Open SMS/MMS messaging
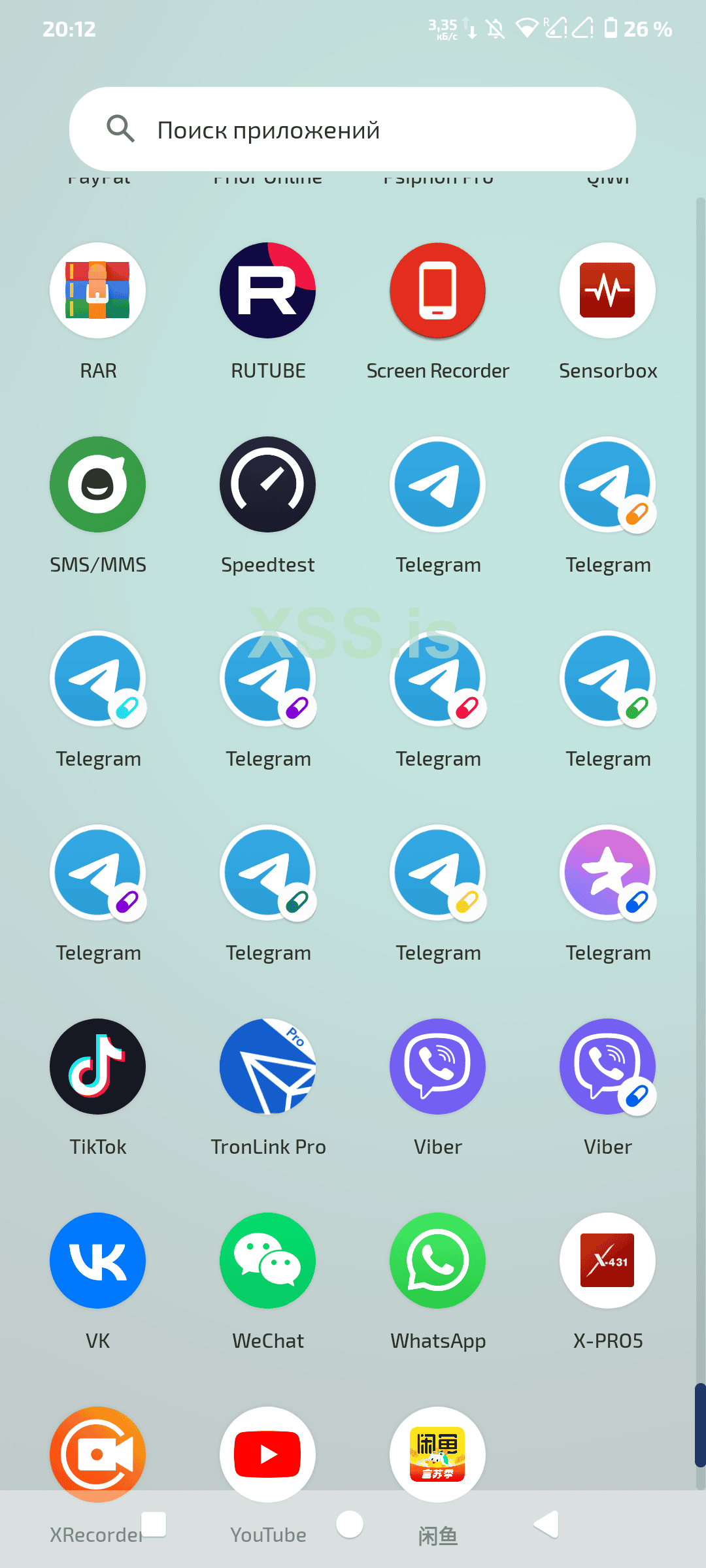The image size is (706, 1568). click(x=98, y=485)
